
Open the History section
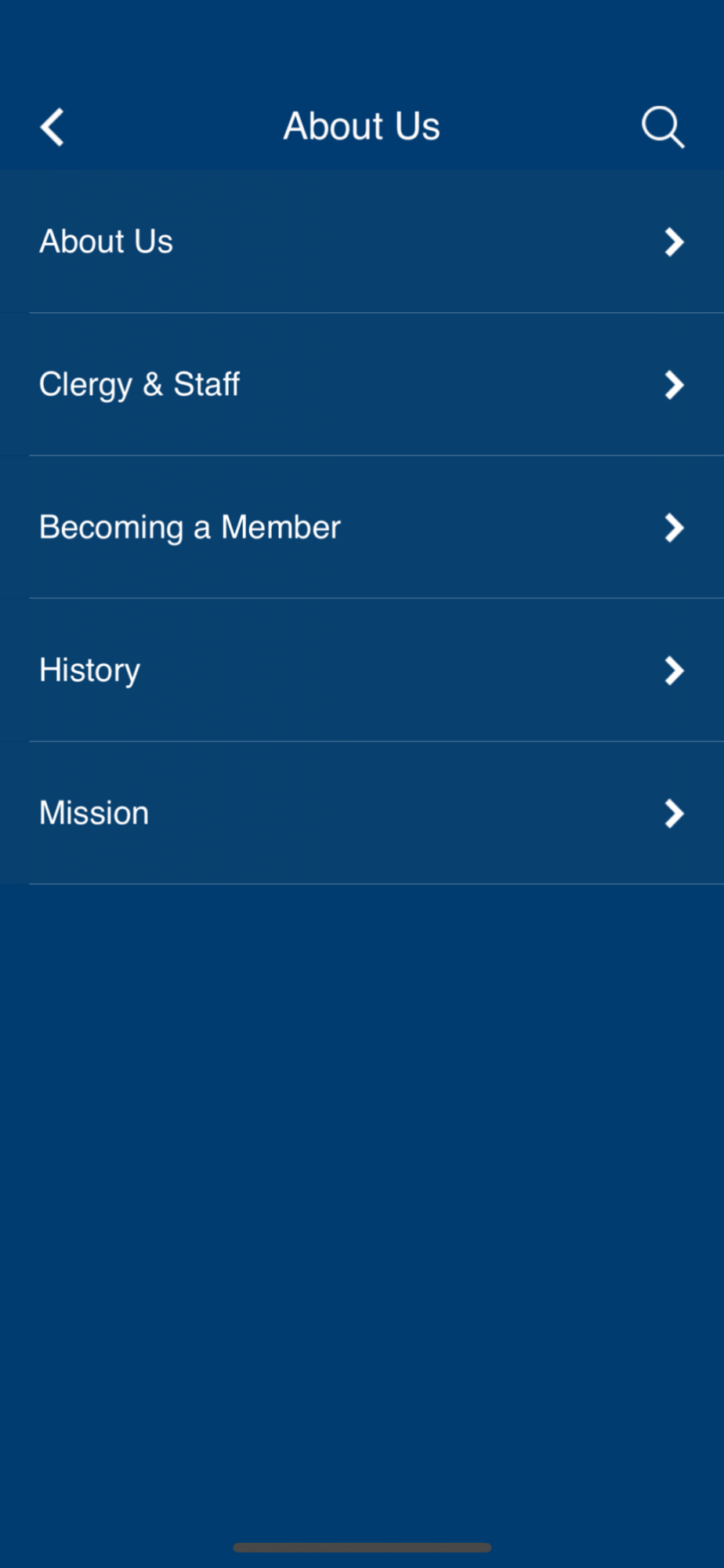tap(362, 670)
